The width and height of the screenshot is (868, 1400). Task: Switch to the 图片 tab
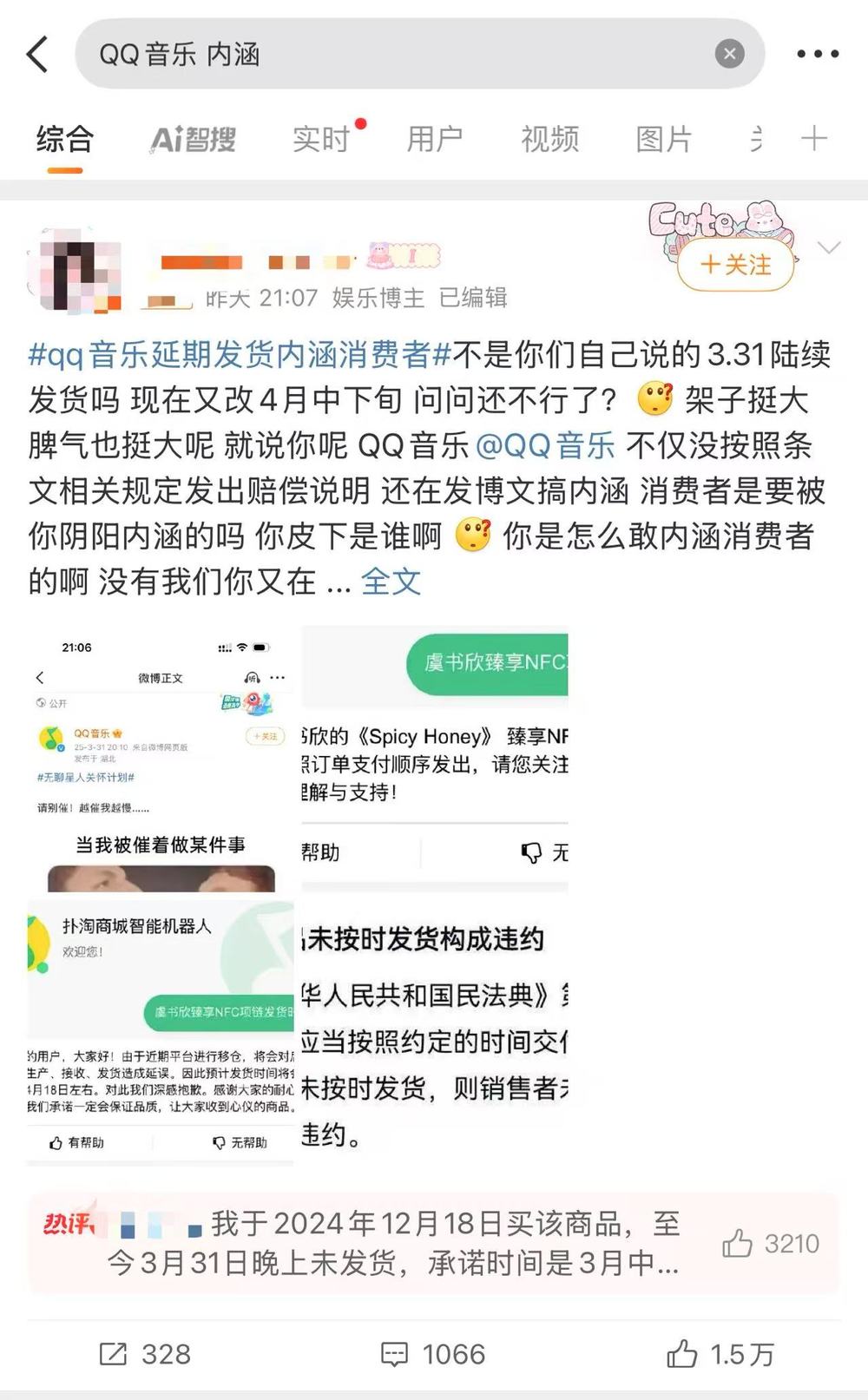(x=664, y=139)
